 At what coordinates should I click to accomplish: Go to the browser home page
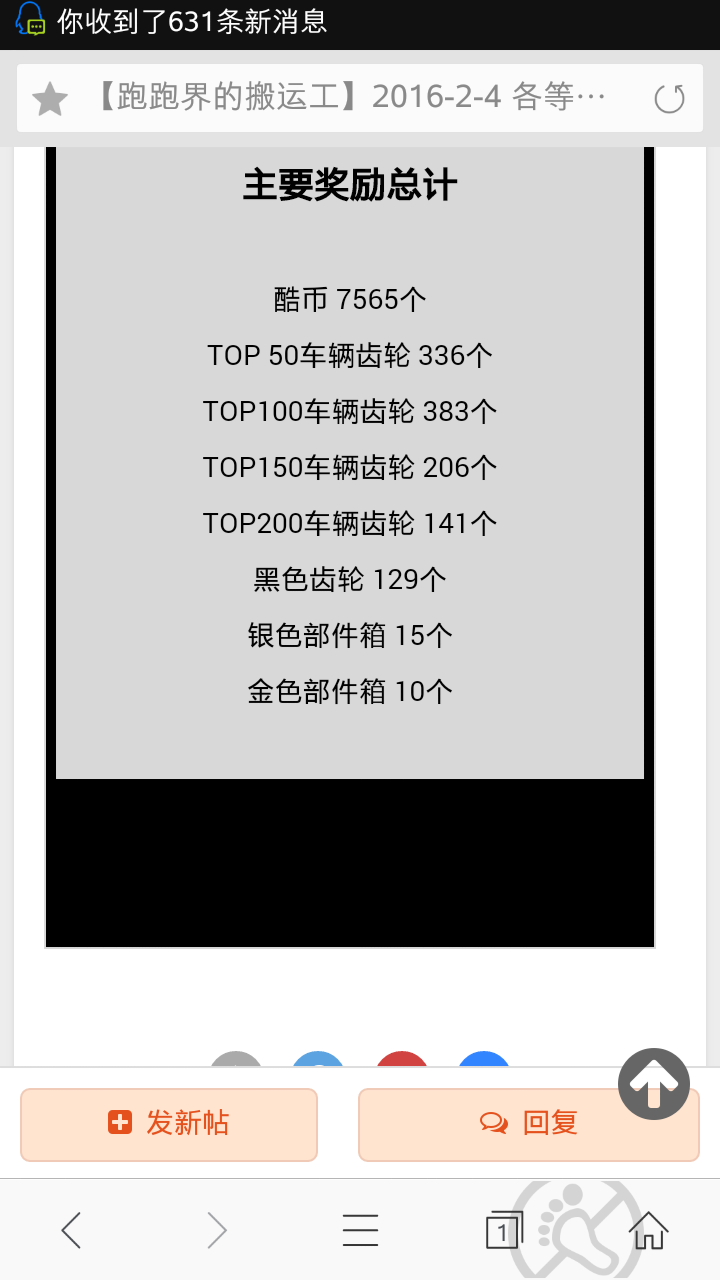tap(649, 1230)
